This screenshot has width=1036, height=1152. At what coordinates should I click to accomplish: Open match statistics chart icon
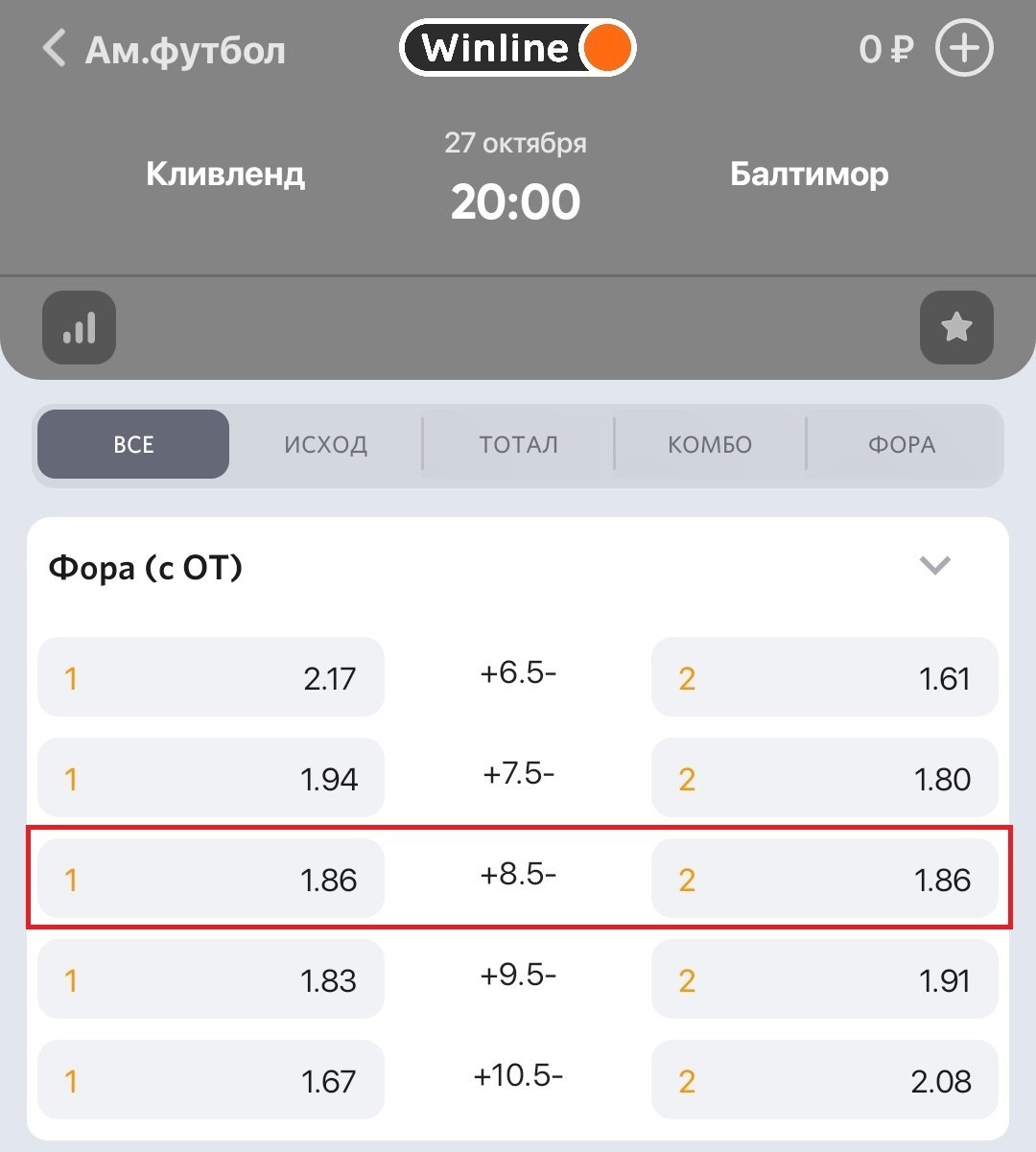(80, 328)
